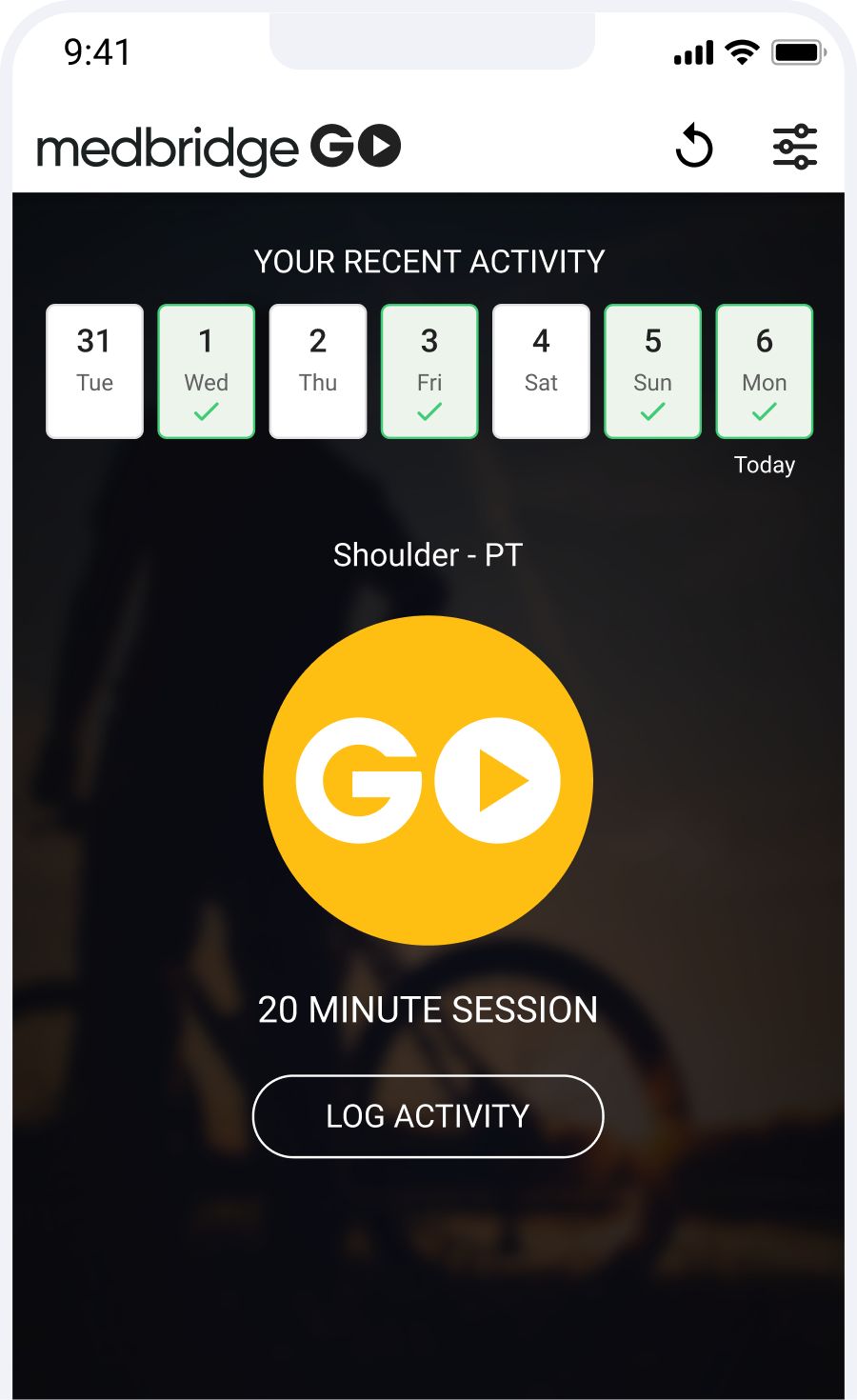The height and width of the screenshot is (1400, 857).
Task: Tap the green checkmark on Wednesday's card
Action: (206, 411)
